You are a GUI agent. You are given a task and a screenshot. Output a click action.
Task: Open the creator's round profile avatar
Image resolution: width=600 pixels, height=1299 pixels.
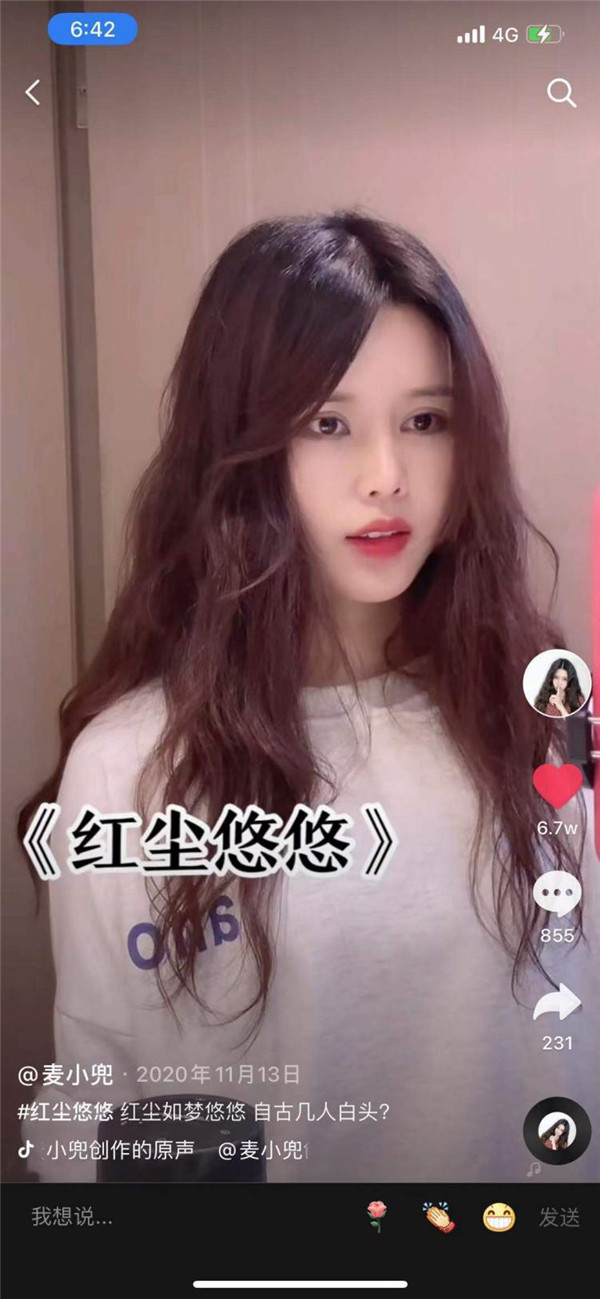[557, 683]
